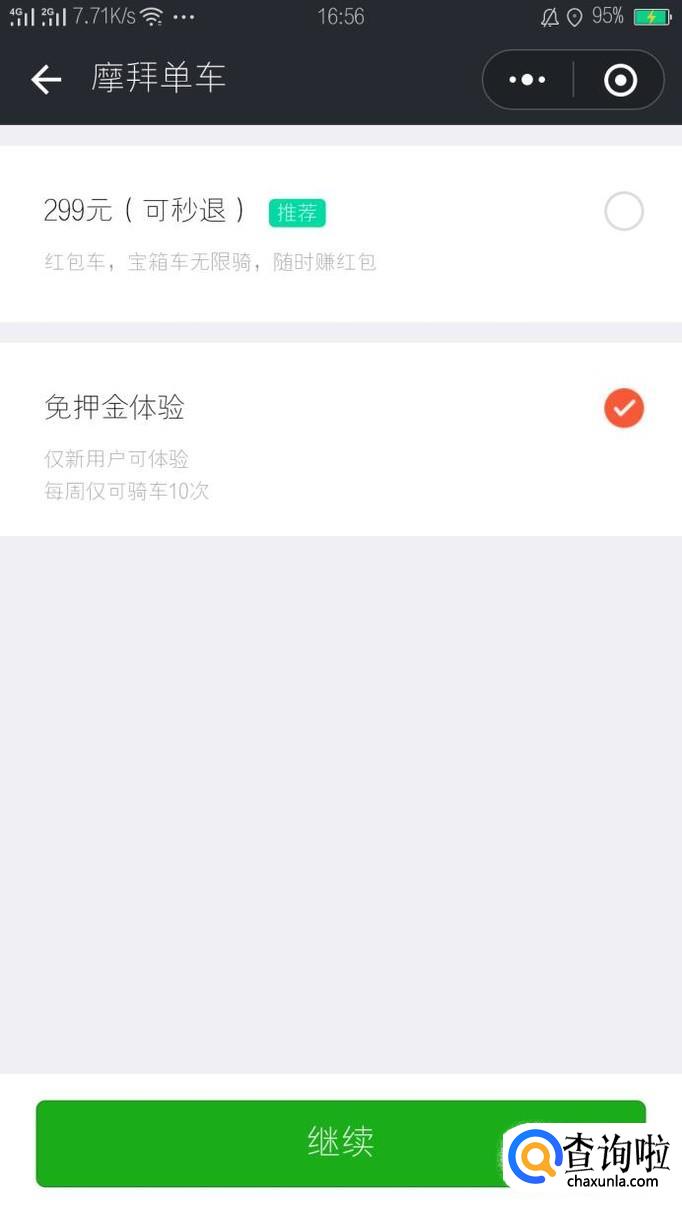This screenshot has height=1212, width=682.
Task: Select the 299元 deposit option
Action: [x=623, y=212]
